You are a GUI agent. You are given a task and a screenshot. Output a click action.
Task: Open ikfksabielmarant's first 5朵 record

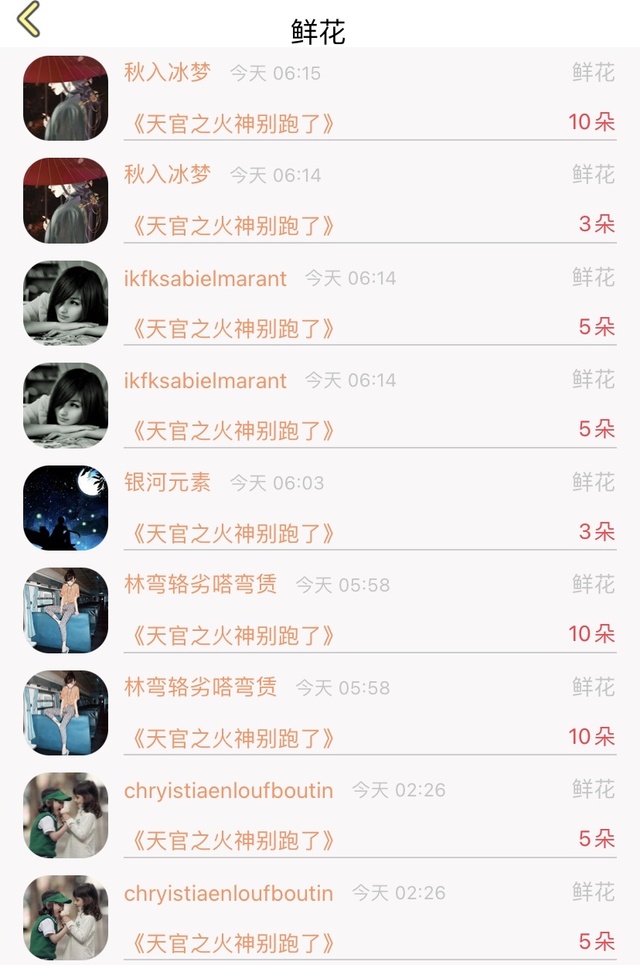point(320,302)
